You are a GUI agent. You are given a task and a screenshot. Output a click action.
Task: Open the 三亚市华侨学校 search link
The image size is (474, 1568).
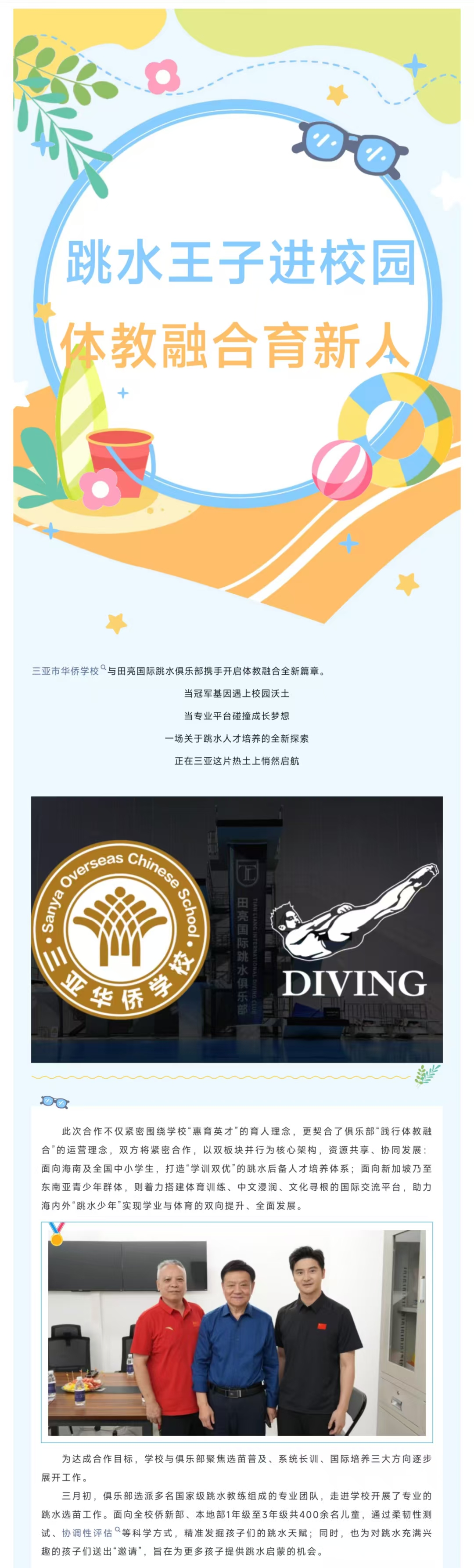66,671
